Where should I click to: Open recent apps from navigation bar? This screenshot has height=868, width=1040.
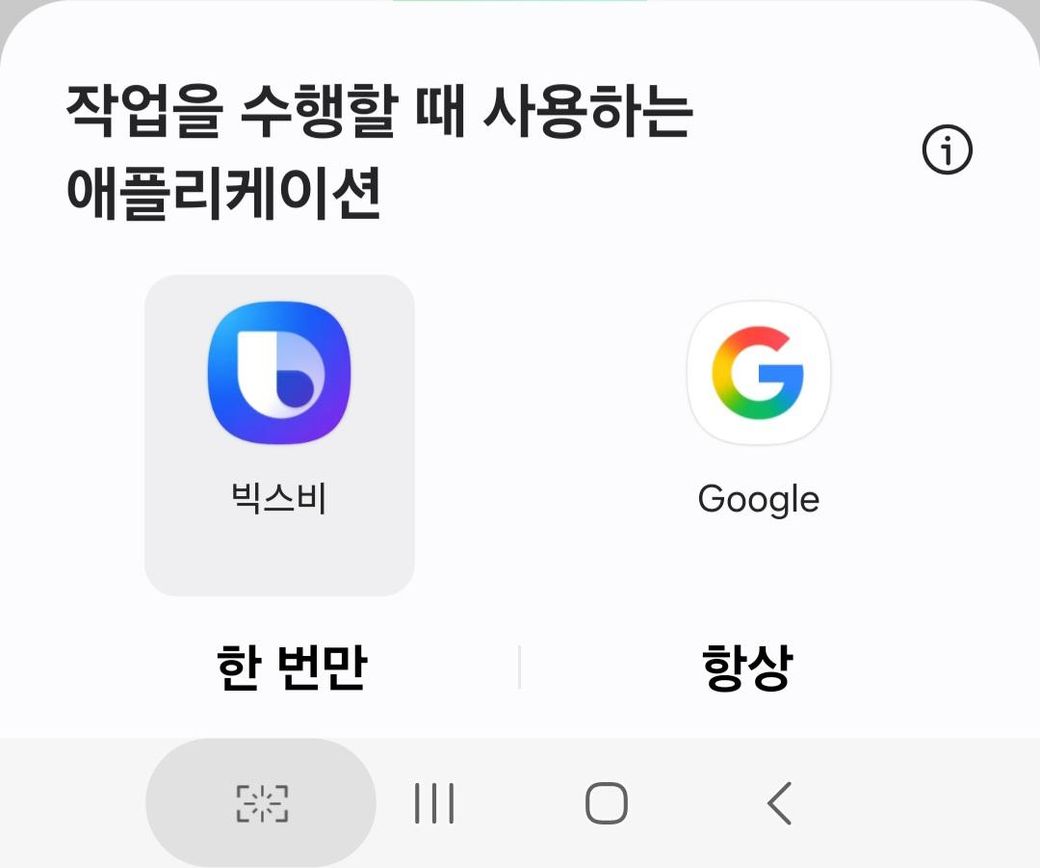coord(434,803)
